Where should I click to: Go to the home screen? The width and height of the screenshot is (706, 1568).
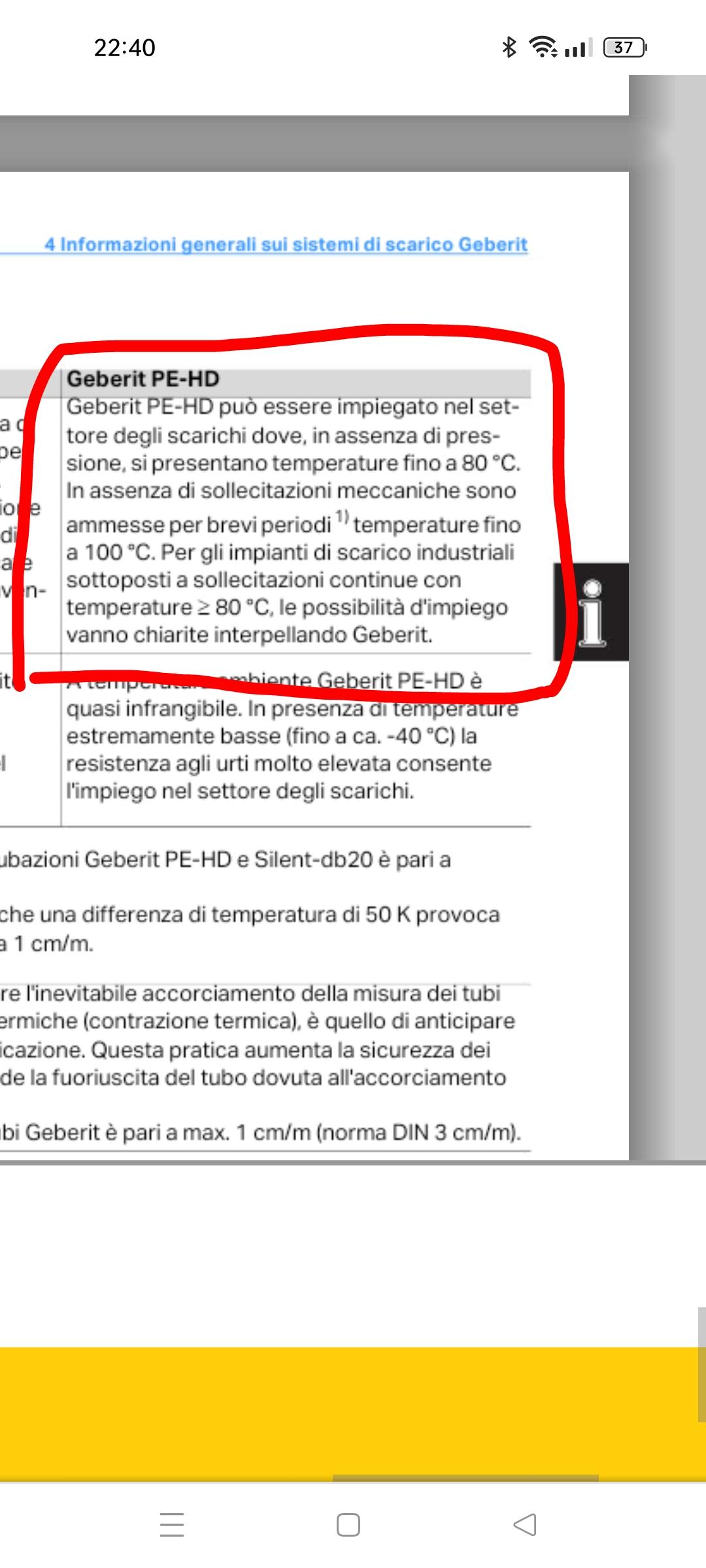tap(348, 1525)
